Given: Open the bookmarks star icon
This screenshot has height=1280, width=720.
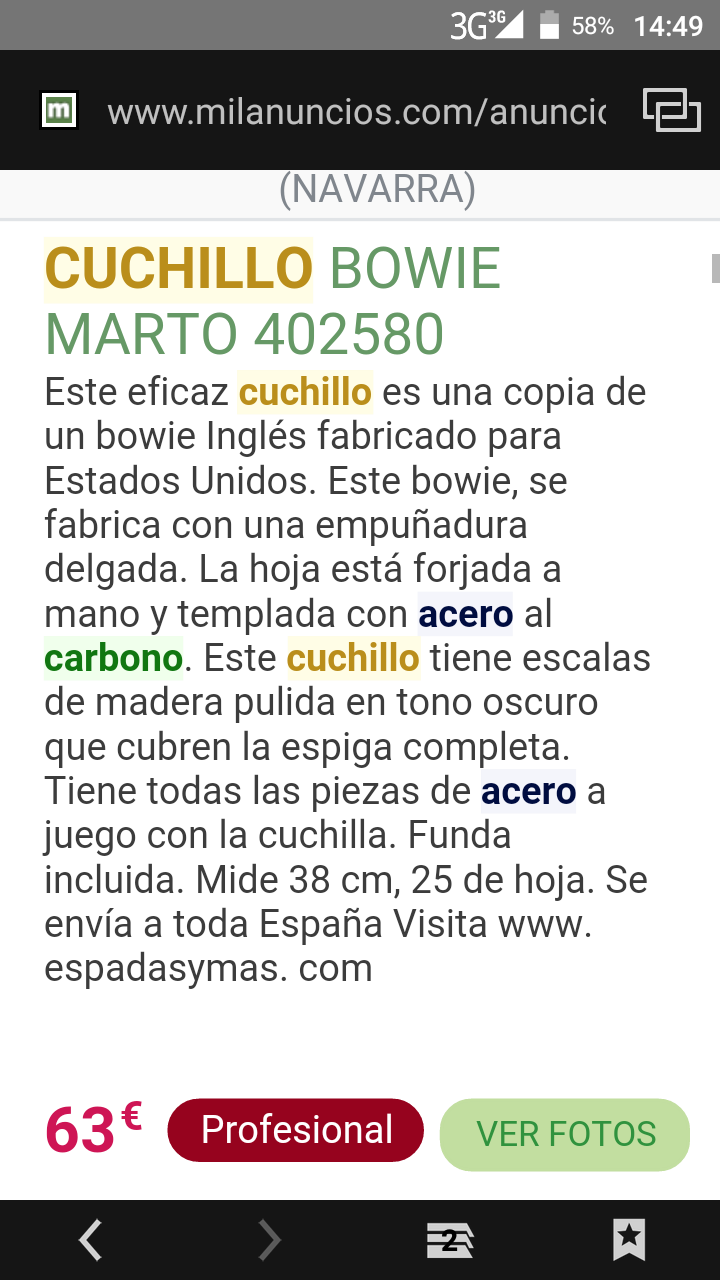Looking at the screenshot, I should (x=629, y=1240).
